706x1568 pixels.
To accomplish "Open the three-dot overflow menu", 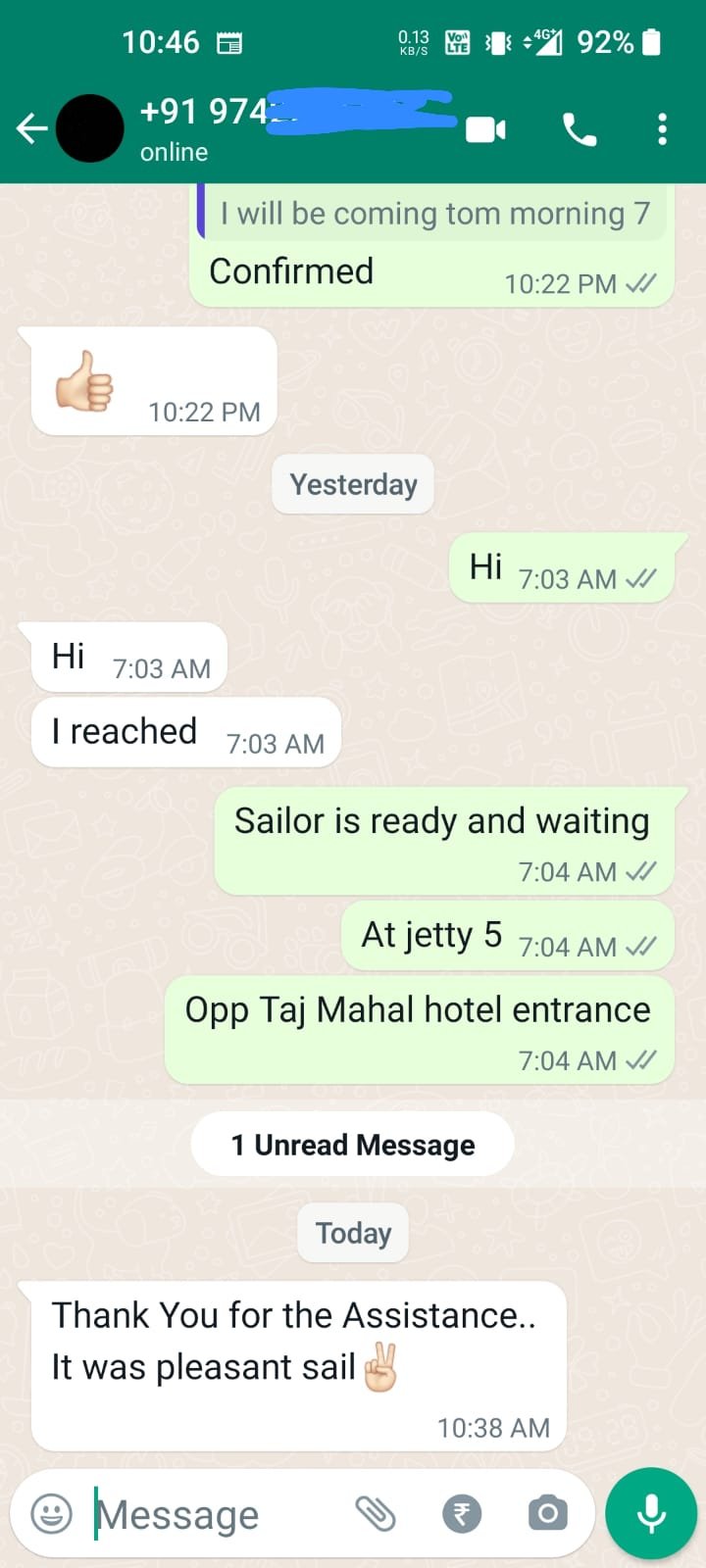I will pyautogui.click(x=663, y=129).
